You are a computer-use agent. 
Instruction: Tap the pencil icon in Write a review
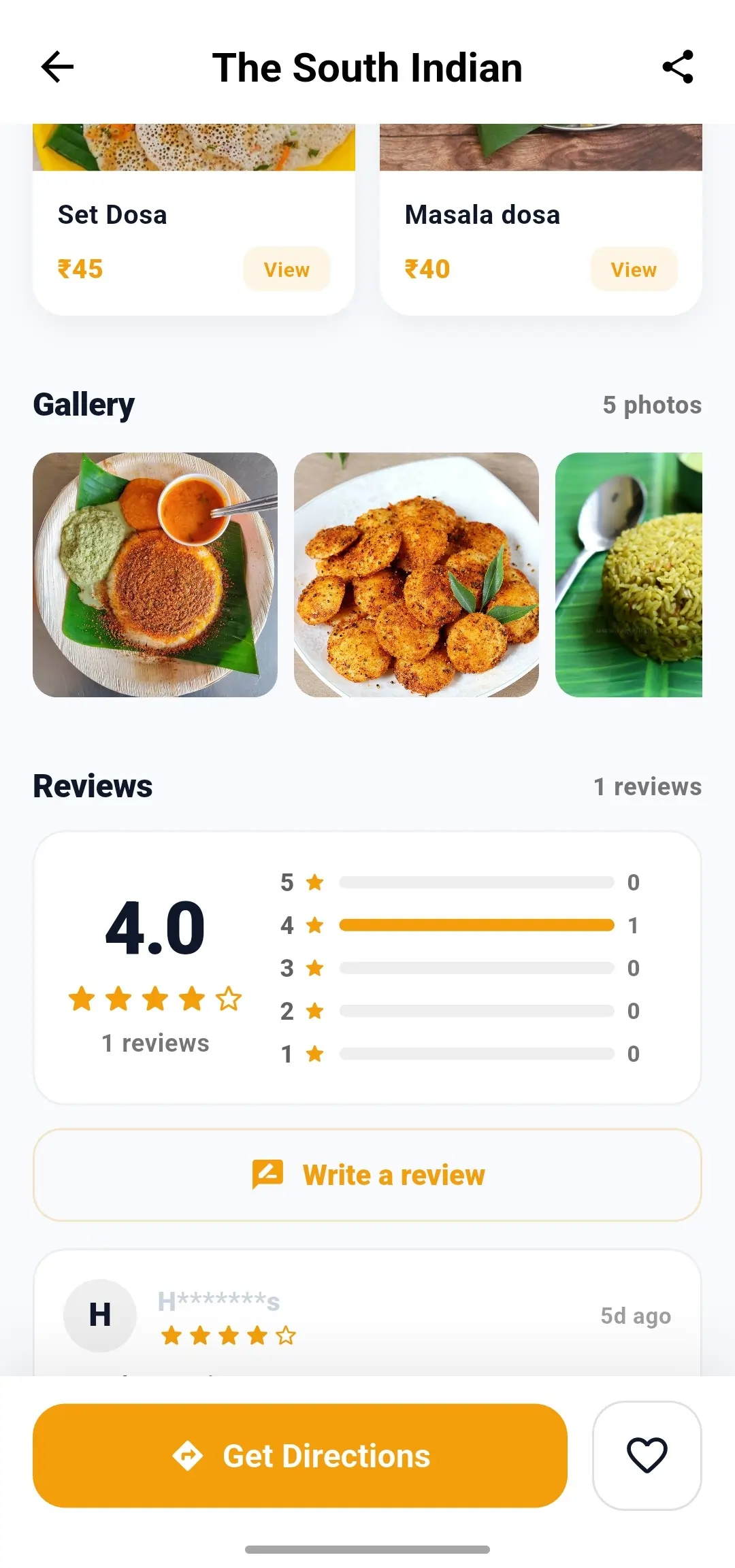(266, 1173)
